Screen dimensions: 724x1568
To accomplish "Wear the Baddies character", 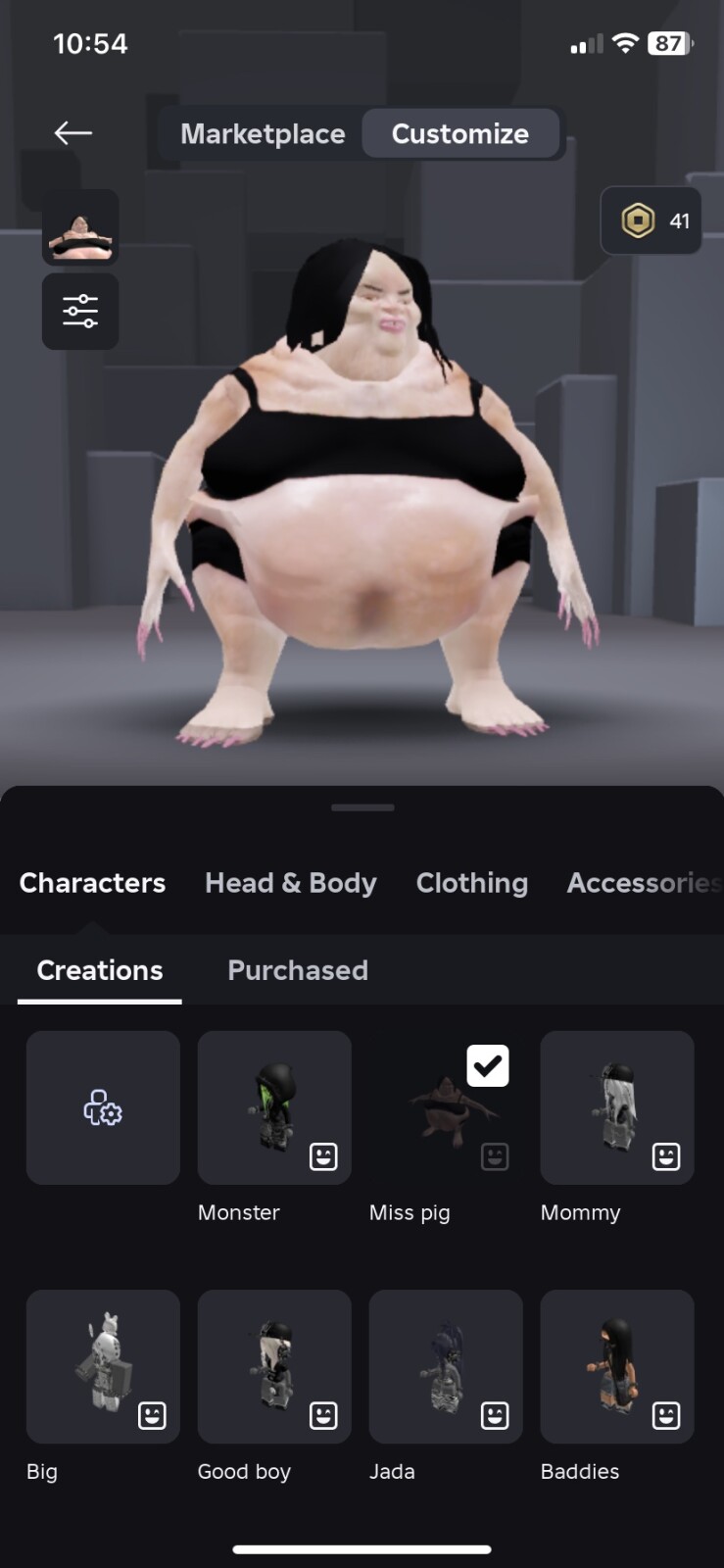I will (617, 1366).
